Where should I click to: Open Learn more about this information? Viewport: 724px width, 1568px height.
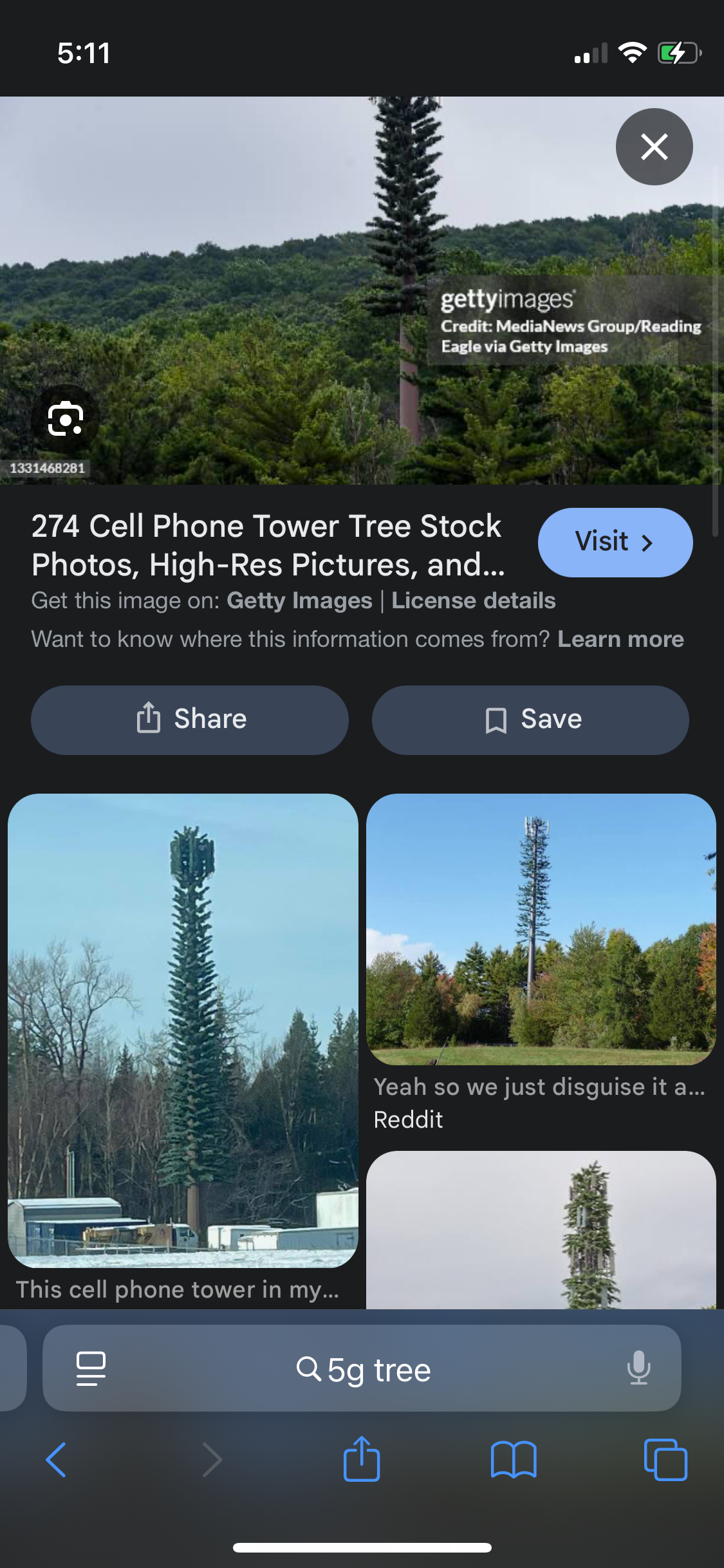click(620, 639)
